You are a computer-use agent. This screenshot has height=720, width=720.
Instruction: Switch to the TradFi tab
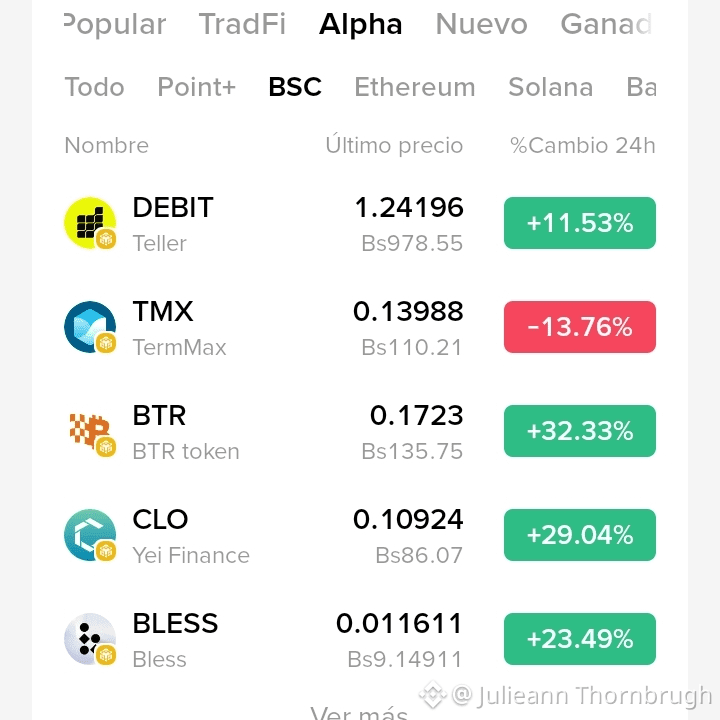point(242,24)
